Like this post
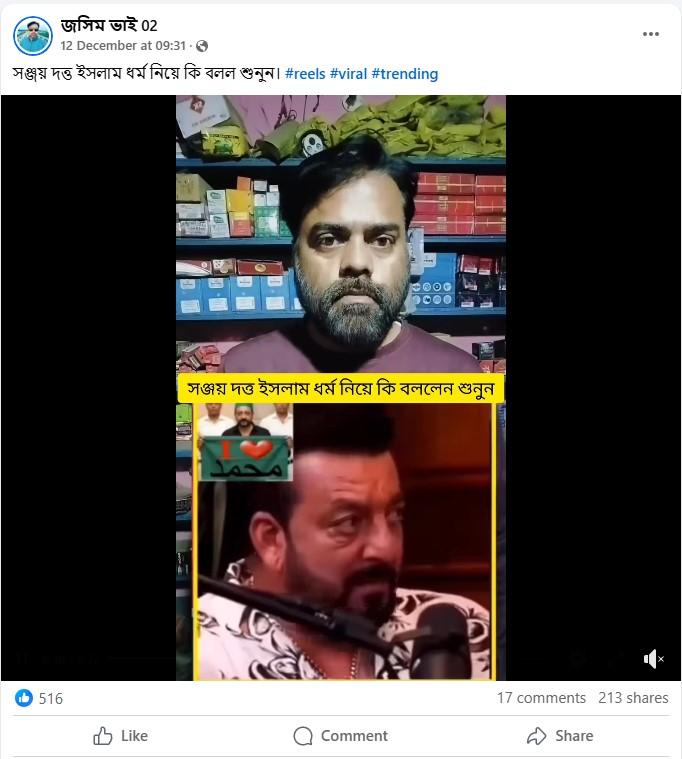Screen dimensions: 682x759 [120, 736]
